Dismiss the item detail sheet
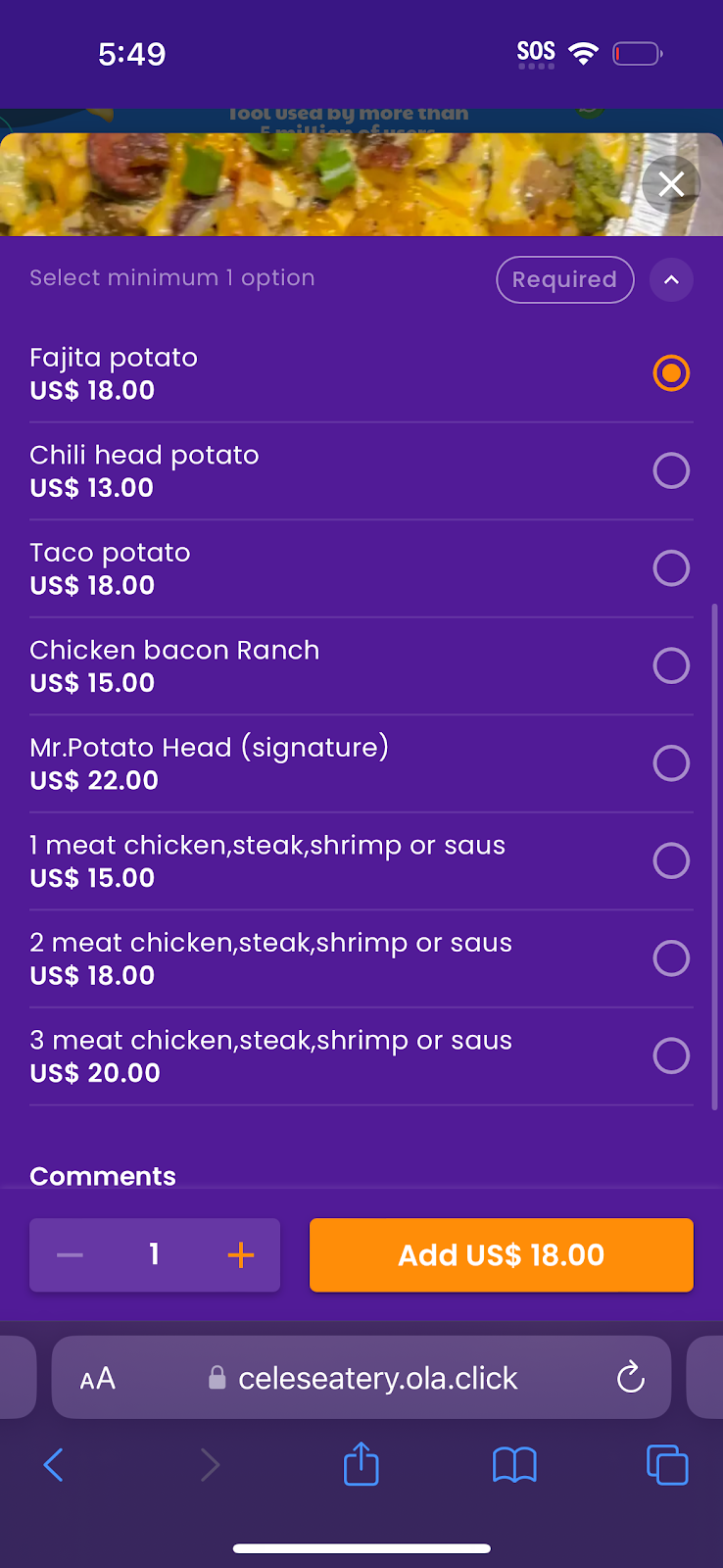 click(x=670, y=184)
